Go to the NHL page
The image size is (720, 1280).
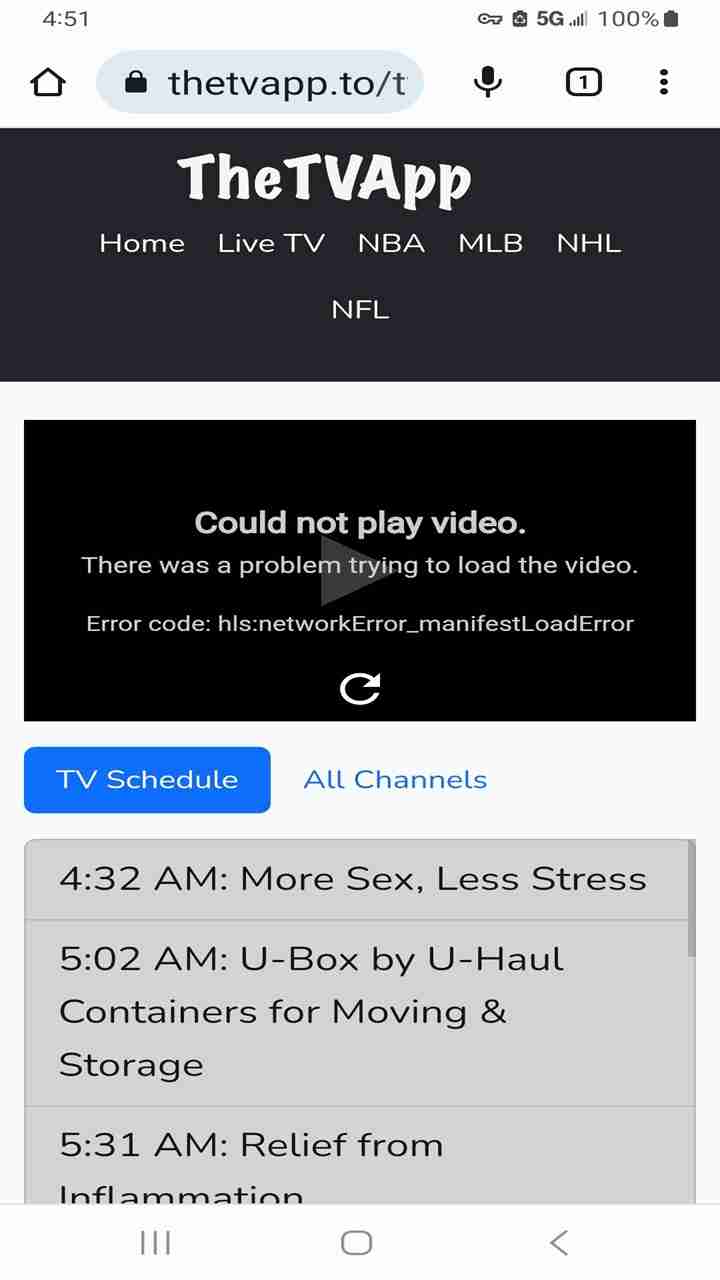tap(588, 244)
